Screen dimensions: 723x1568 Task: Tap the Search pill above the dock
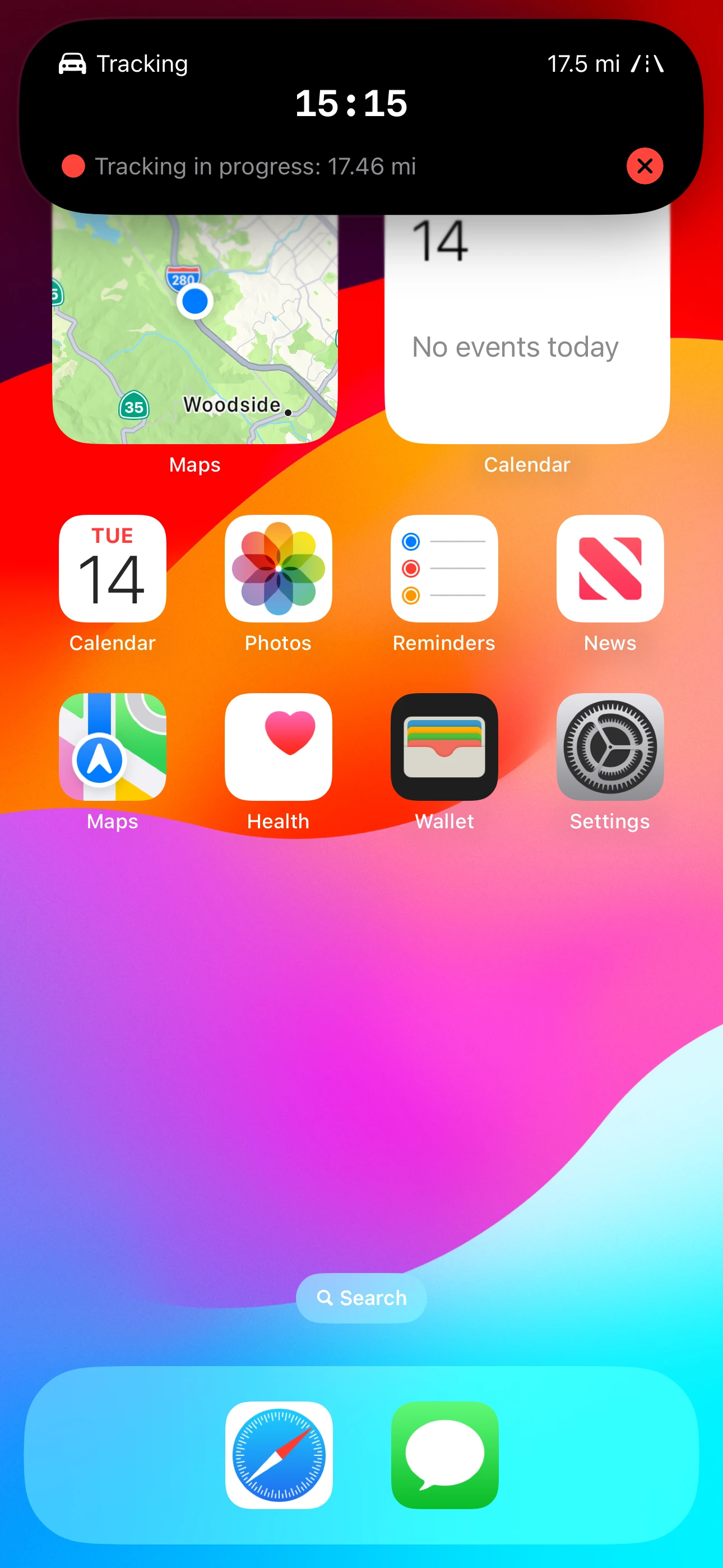point(361,1298)
